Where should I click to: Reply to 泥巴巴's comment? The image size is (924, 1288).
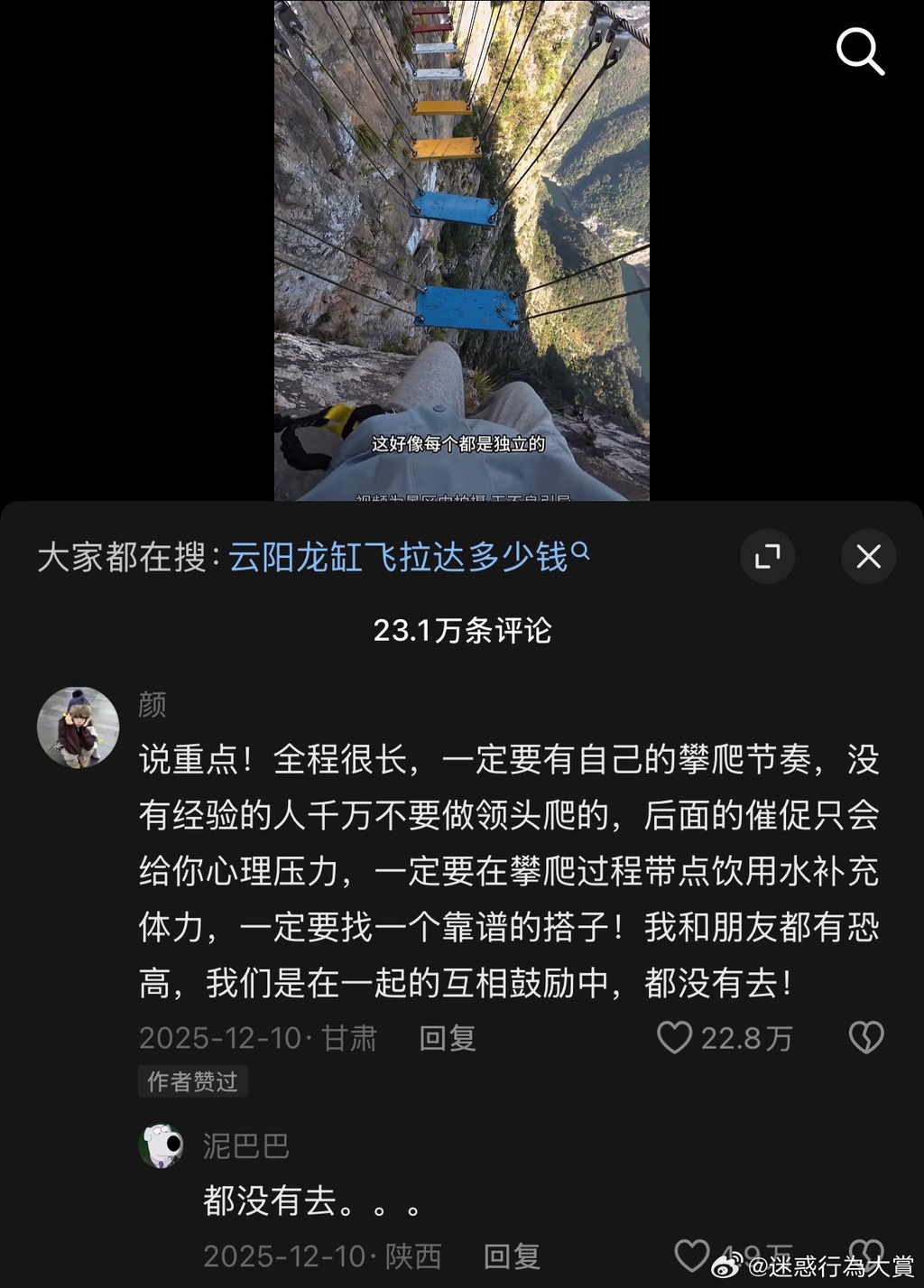click(x=512, y=1256)
